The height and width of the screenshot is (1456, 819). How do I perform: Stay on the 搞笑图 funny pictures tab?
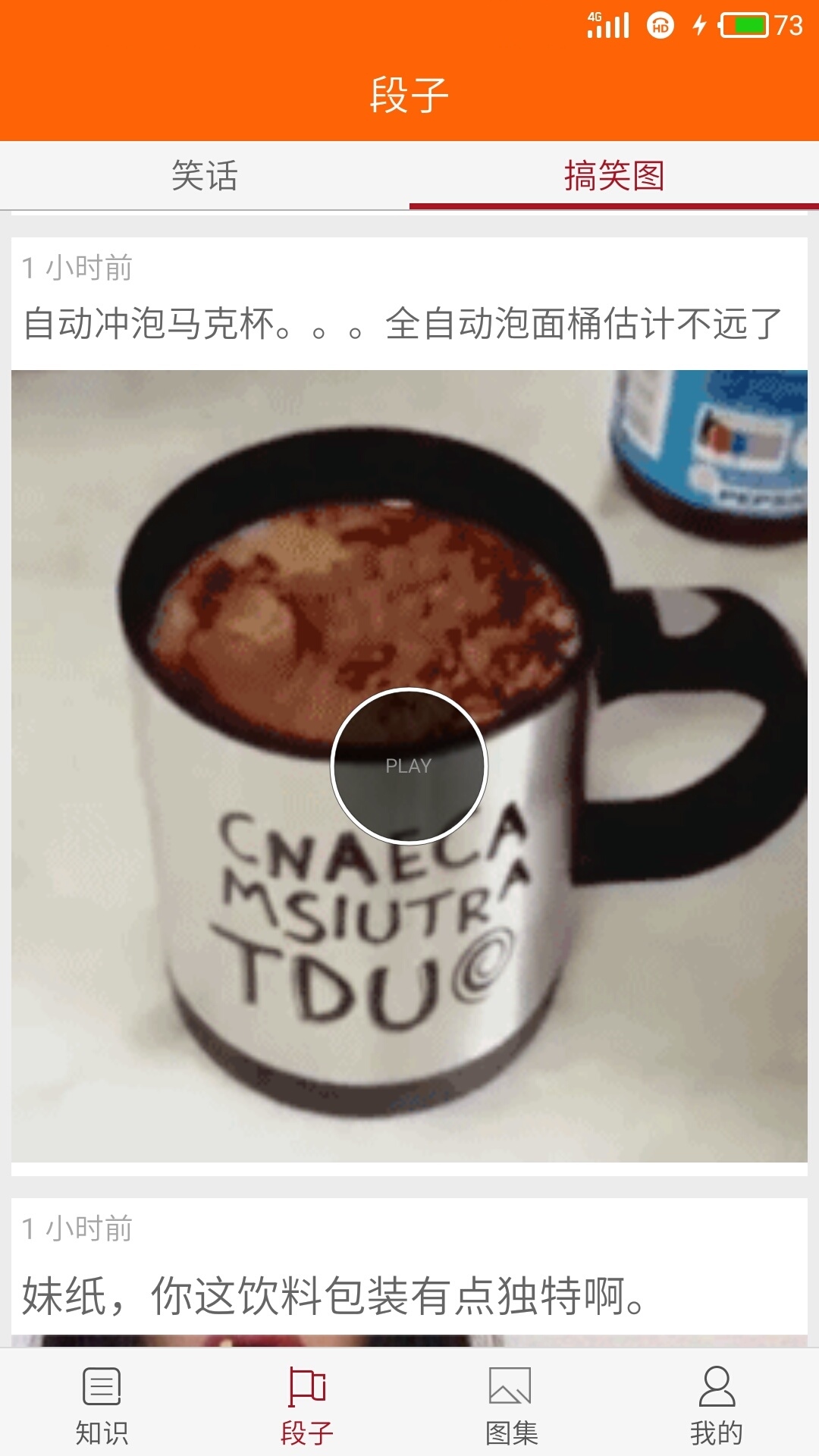(614, 174)
